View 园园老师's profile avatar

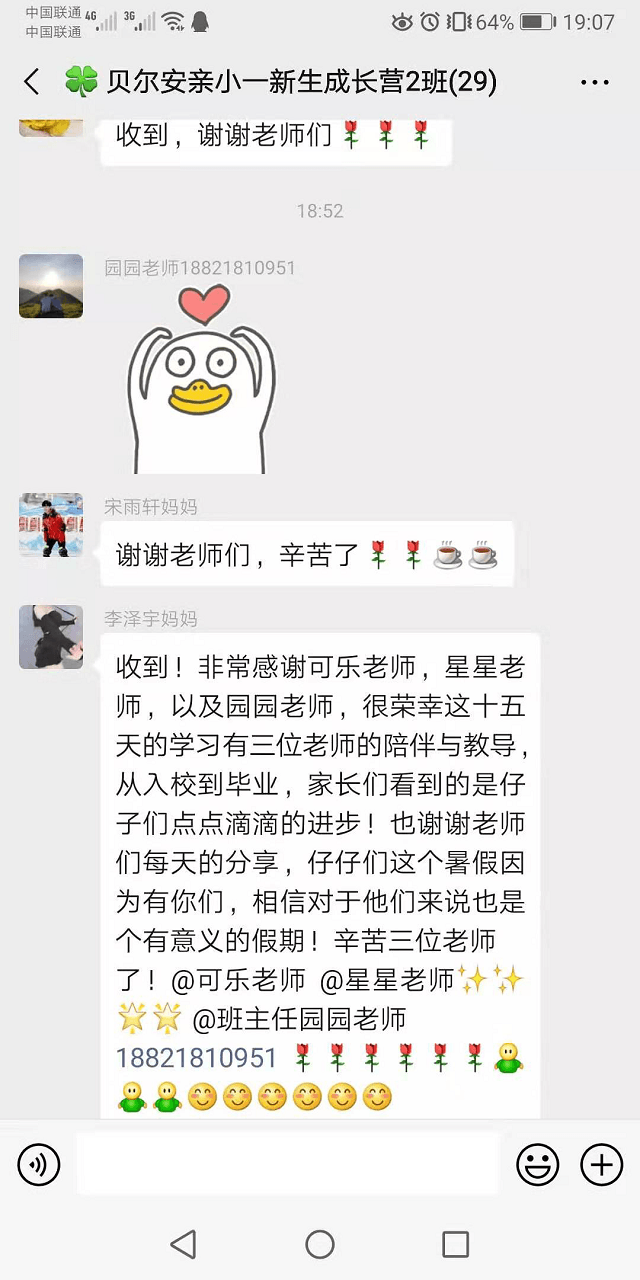tap(51, 286)
